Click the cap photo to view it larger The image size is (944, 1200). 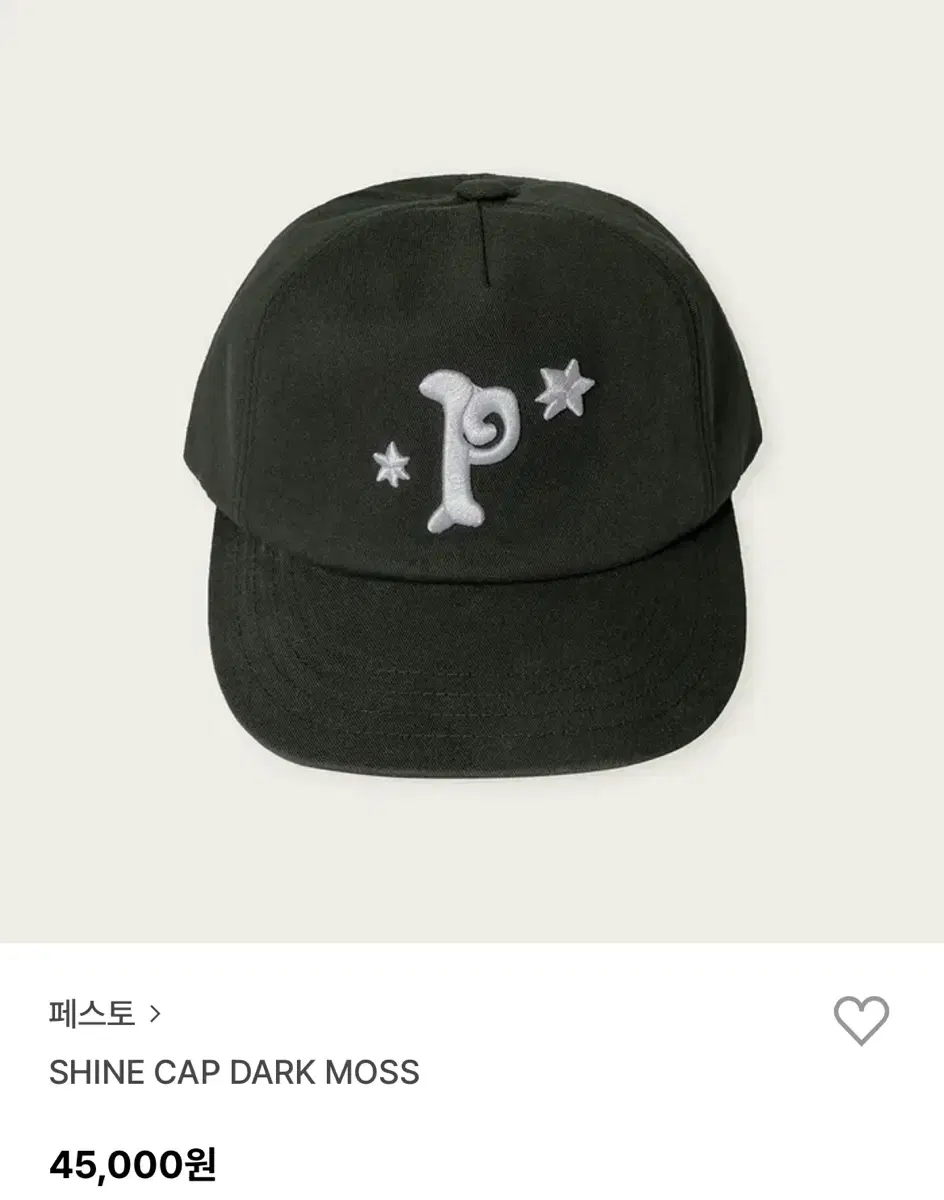(472, 470)
